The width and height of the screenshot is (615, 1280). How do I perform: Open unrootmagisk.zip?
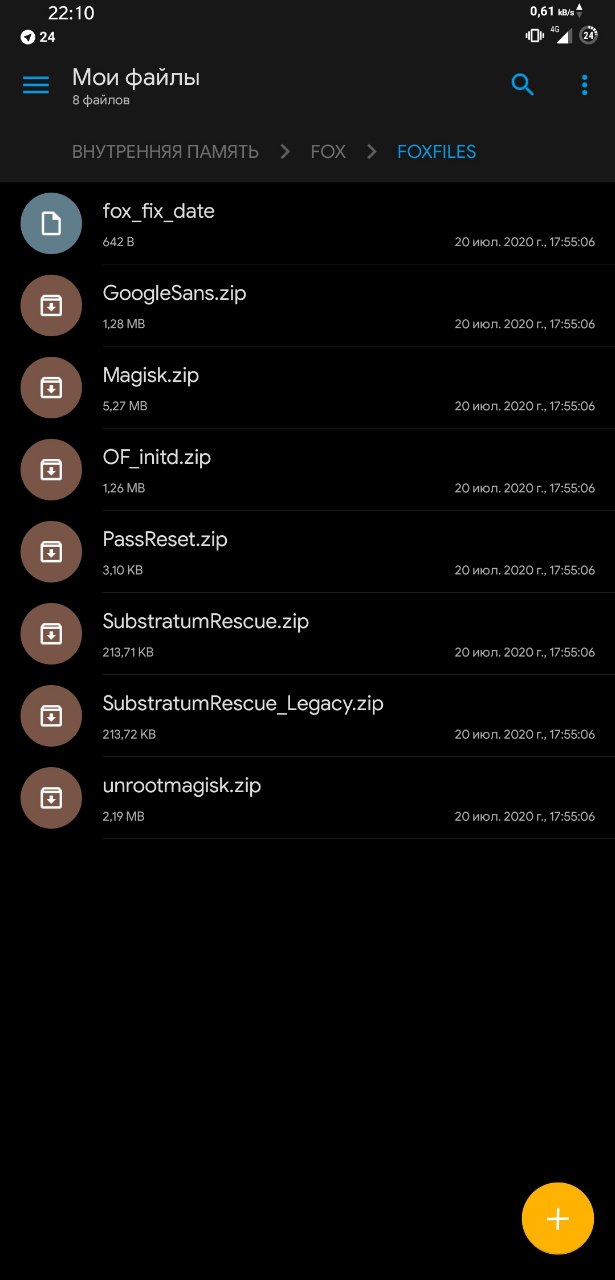[x=182, y=786]
